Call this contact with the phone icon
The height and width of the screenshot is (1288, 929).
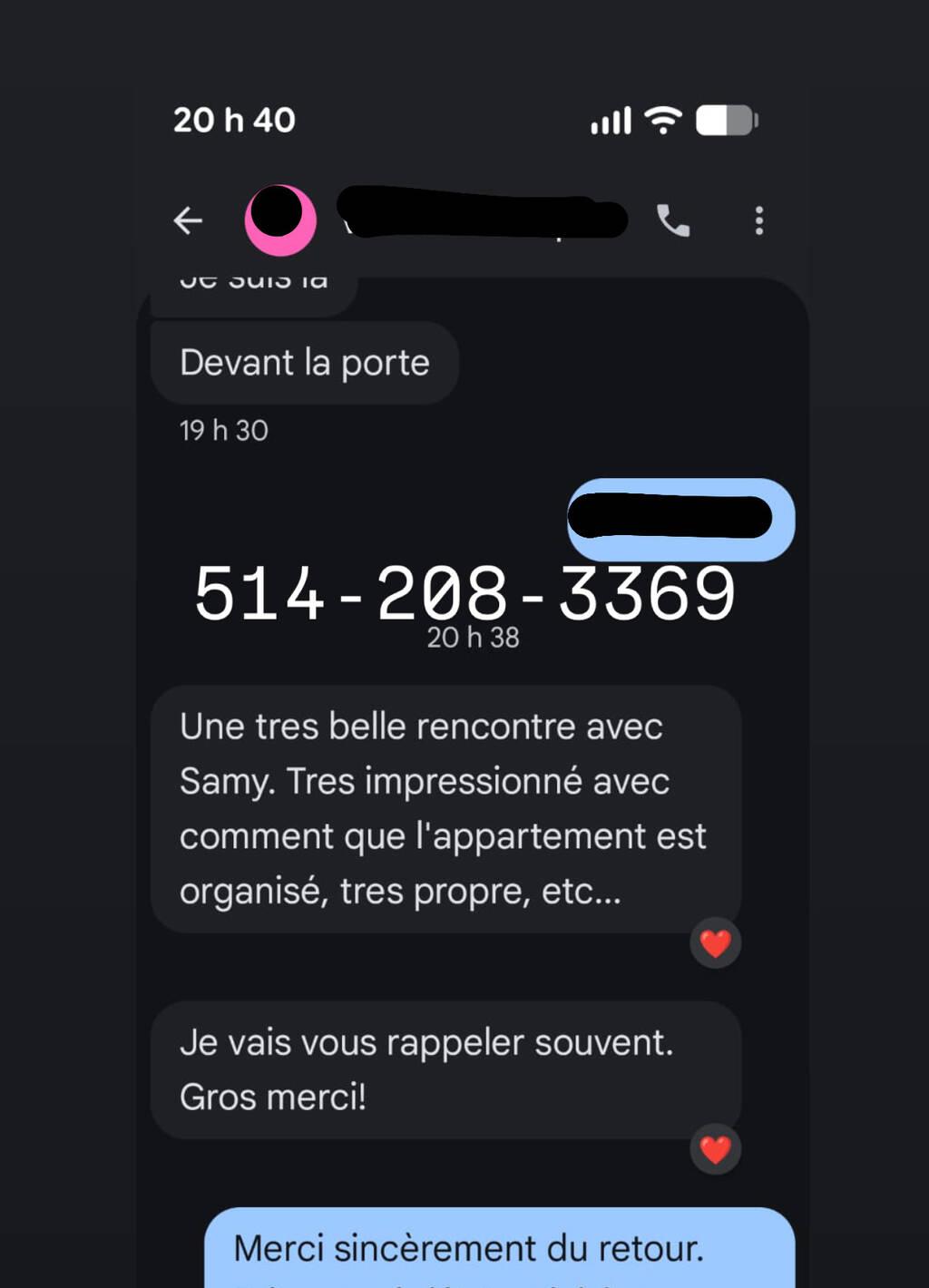pyautogui.click(x=673, y=220)
